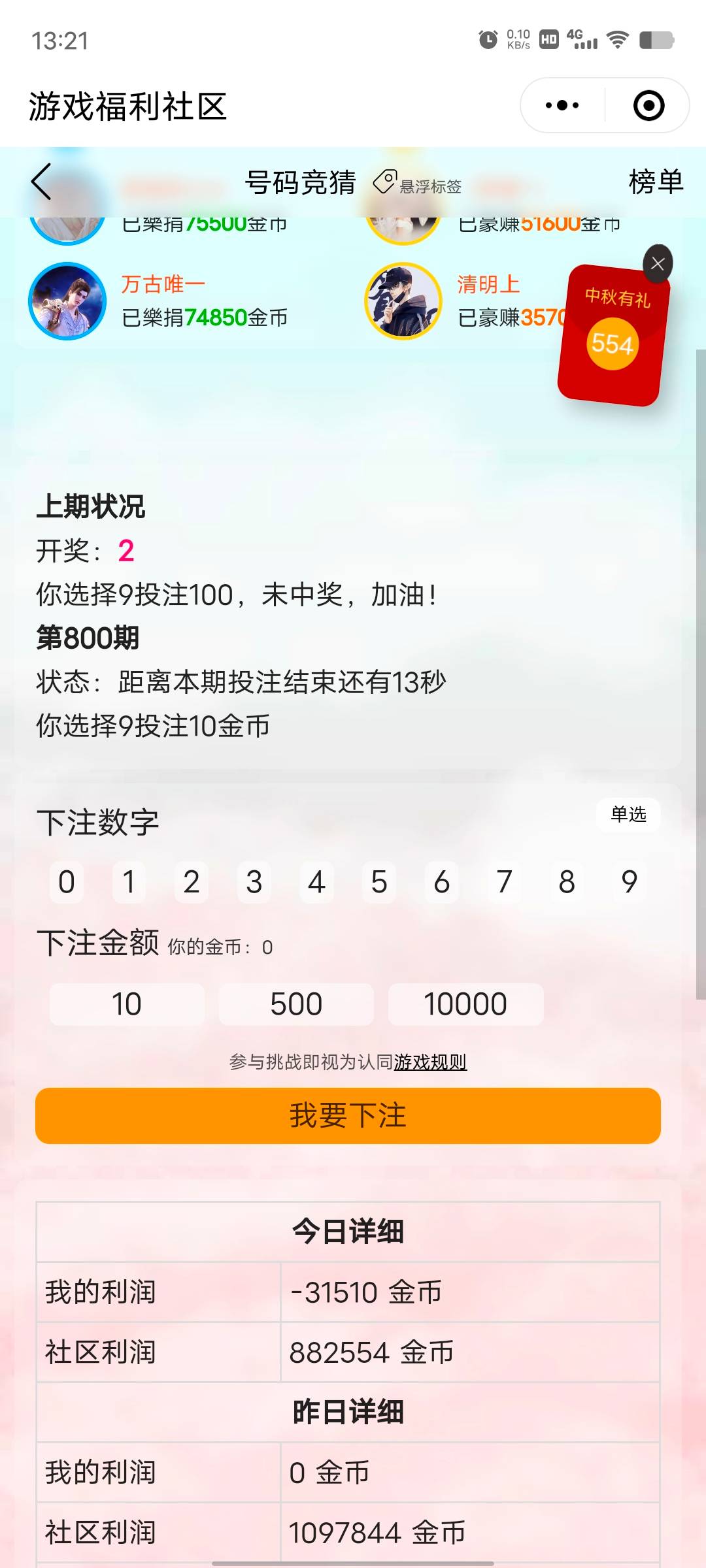Choose number 7 for betting

504,882
